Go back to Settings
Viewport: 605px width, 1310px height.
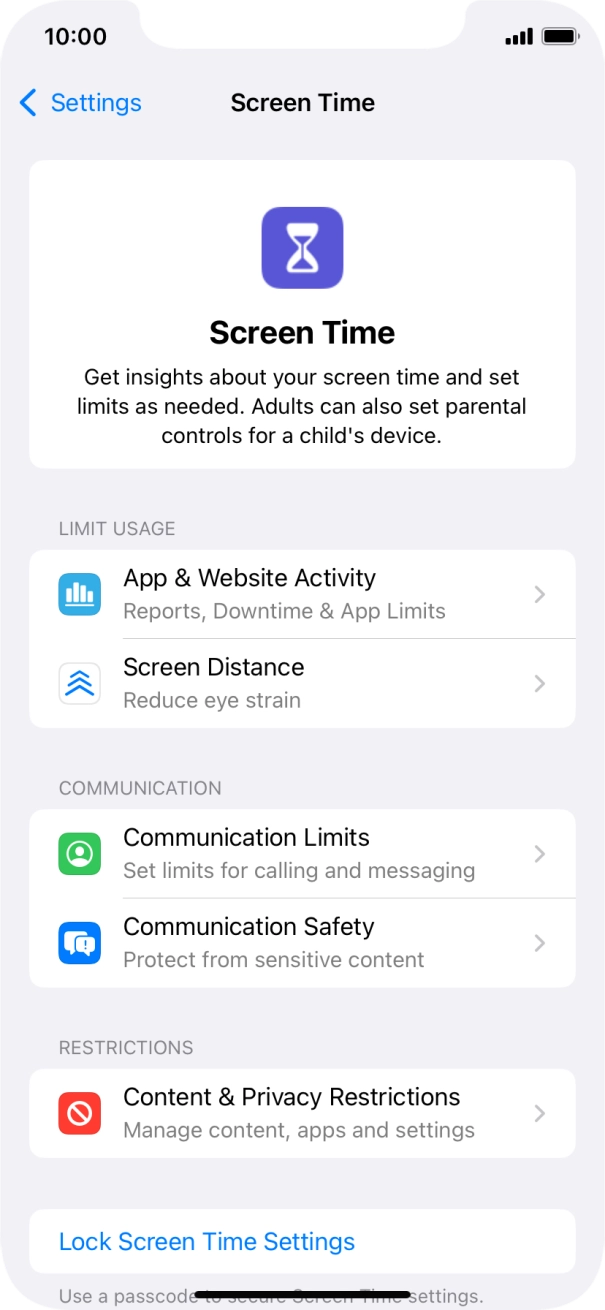[x=80, y=103]
